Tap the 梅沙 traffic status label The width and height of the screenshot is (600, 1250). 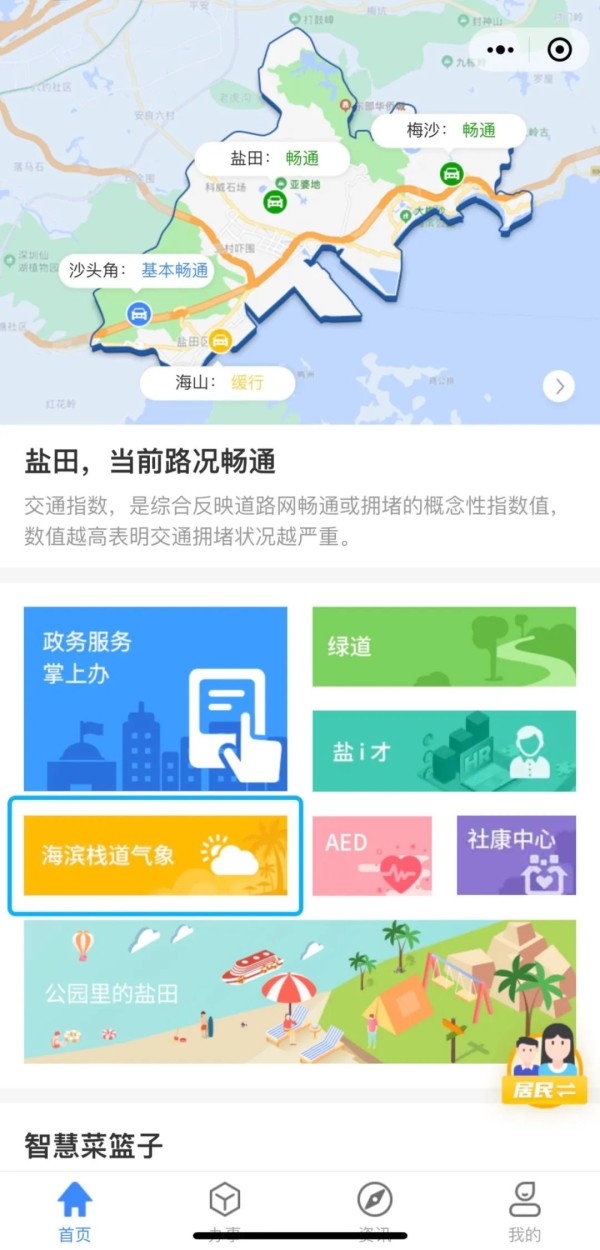[x=450, y=130]
